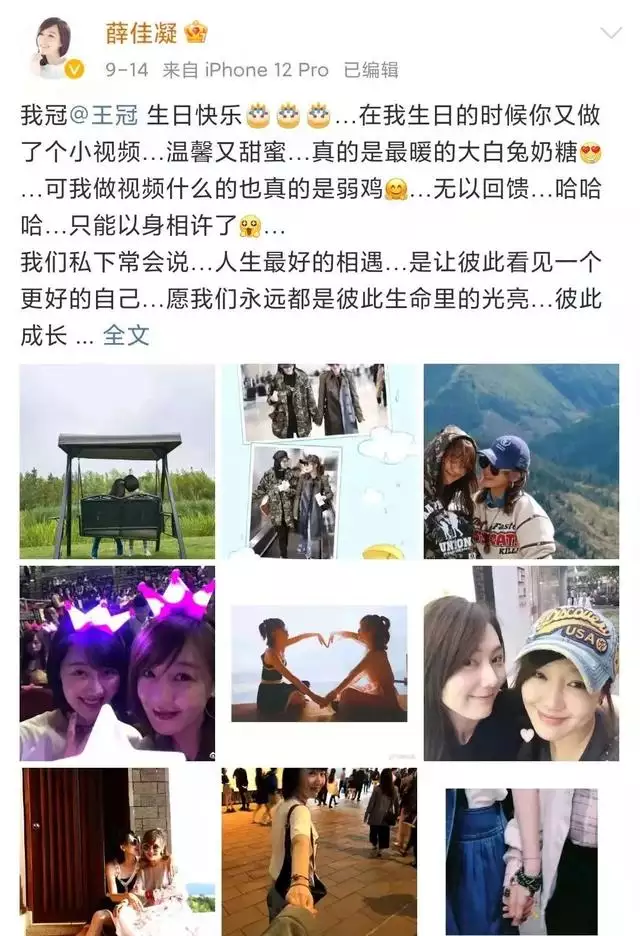Screen dimensions: 640x936
Task: View the street plaza hand-holding photo
Action: pyautogui.click(x=319, y=851)
